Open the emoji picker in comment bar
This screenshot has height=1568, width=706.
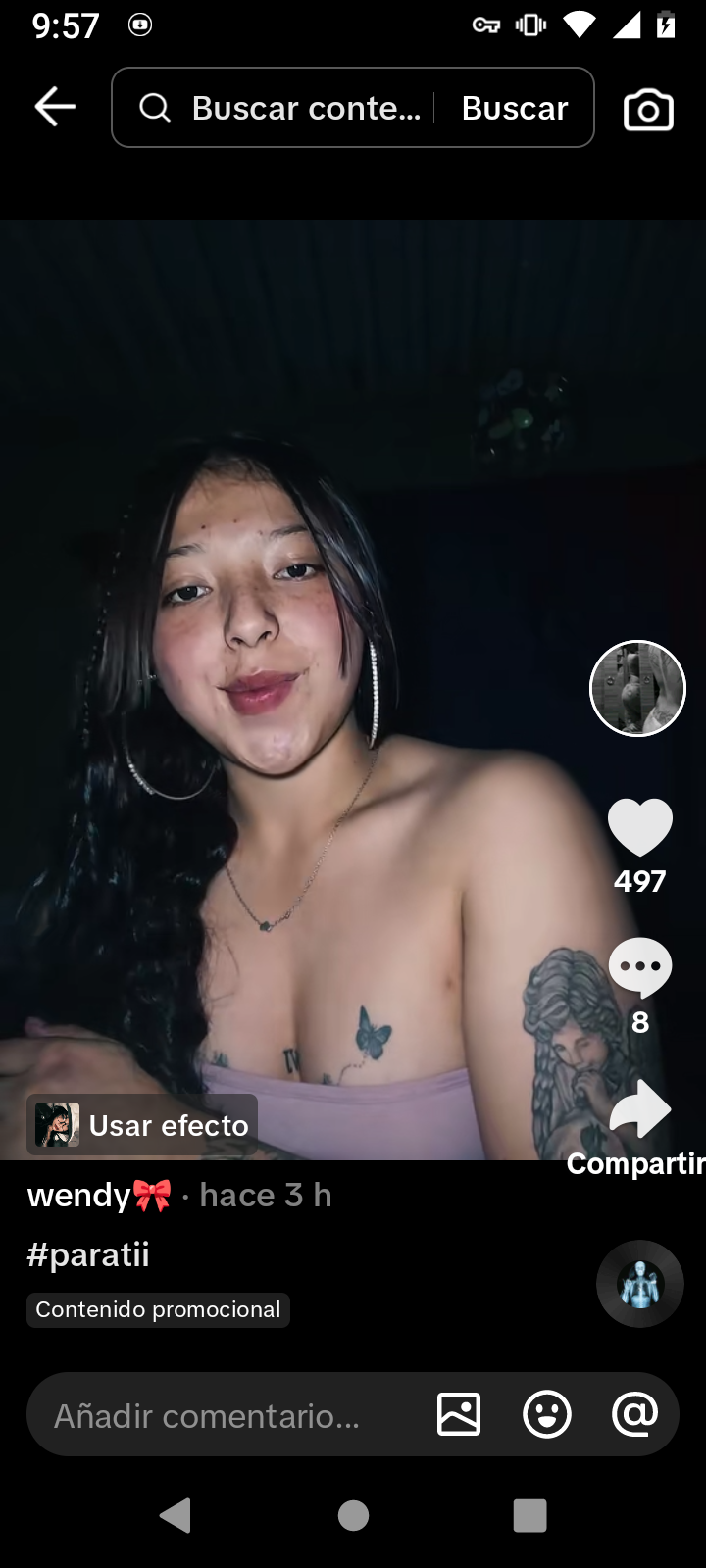click(547, 1414)
